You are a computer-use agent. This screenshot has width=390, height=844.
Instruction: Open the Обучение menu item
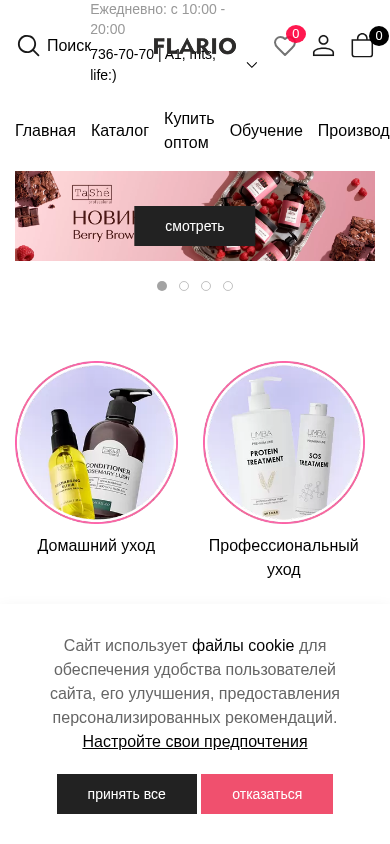click(266, 131)
